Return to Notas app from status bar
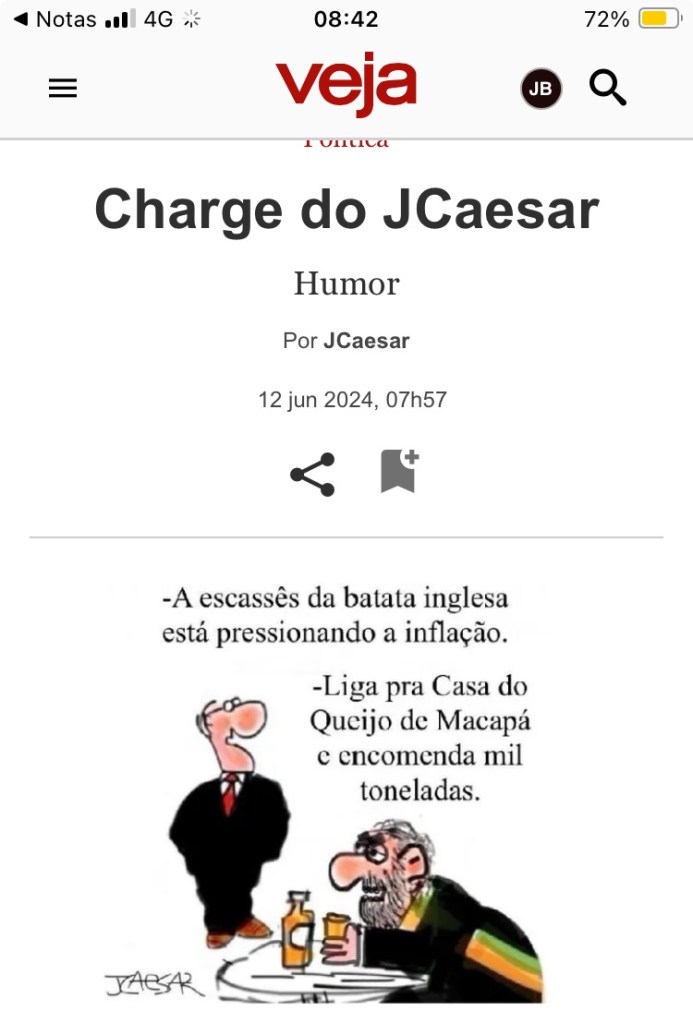The height and width of the screenshot is (1024, 693). (55, 19)
